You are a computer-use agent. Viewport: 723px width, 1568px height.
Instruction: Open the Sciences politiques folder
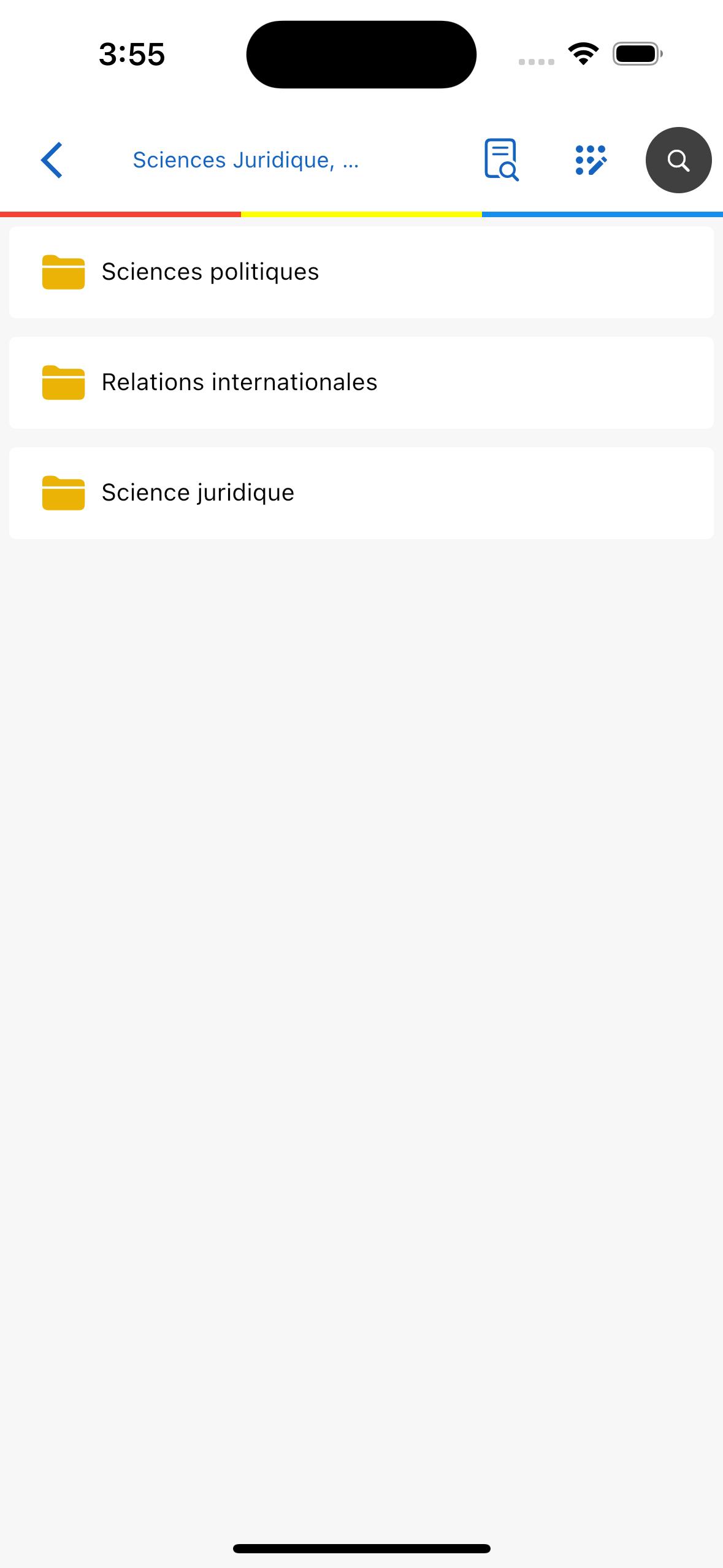tap(361, 272)
